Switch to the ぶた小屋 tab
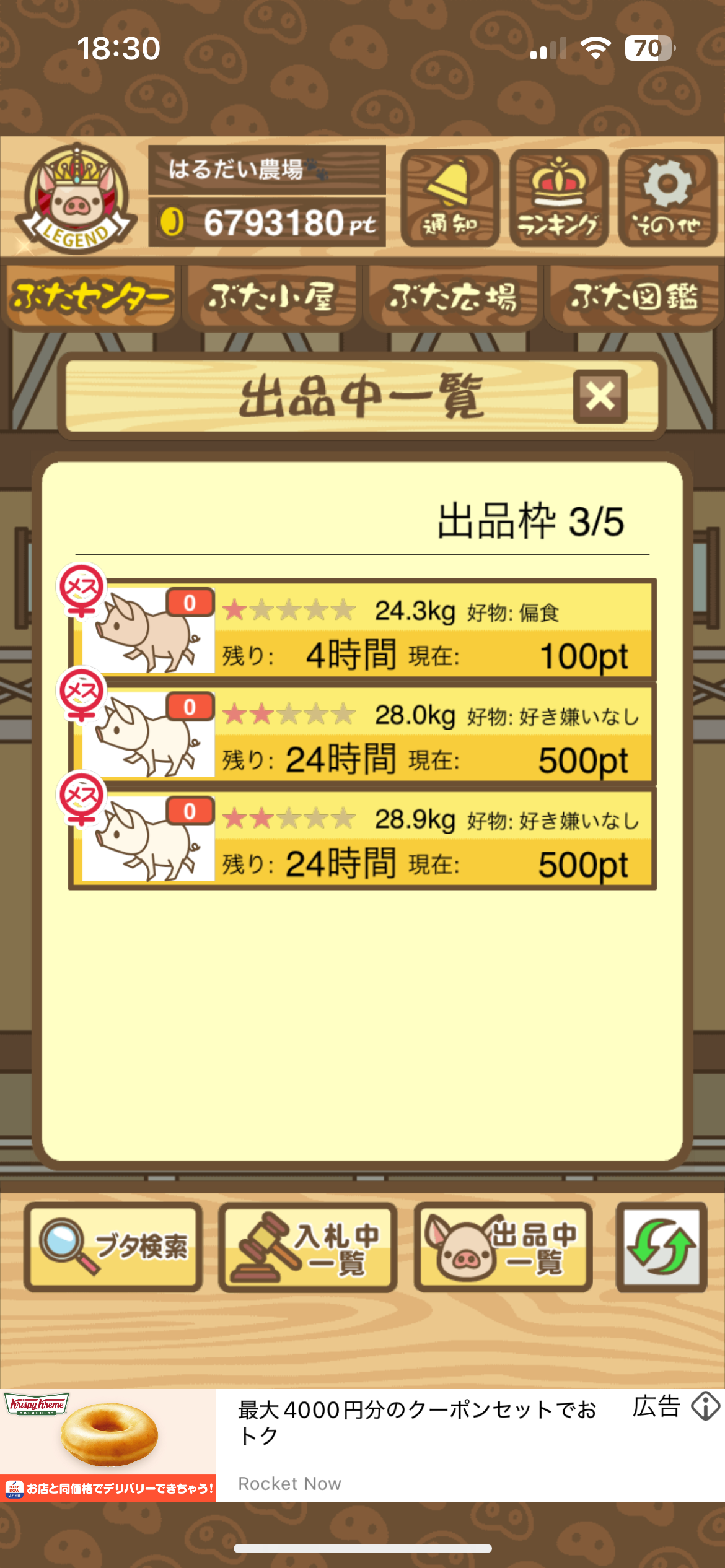 [x=272, y=297]
